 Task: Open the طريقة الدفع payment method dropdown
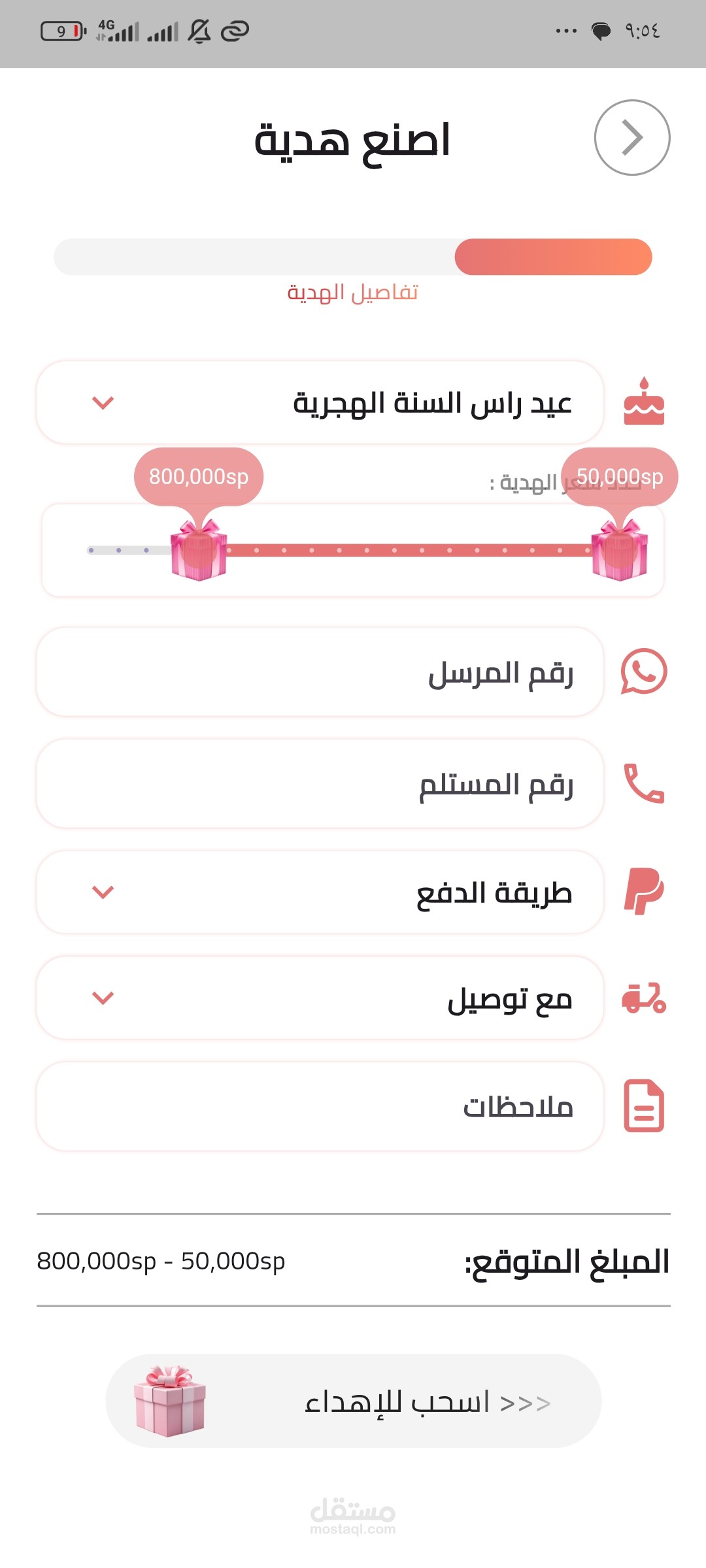tap(320, 892)
